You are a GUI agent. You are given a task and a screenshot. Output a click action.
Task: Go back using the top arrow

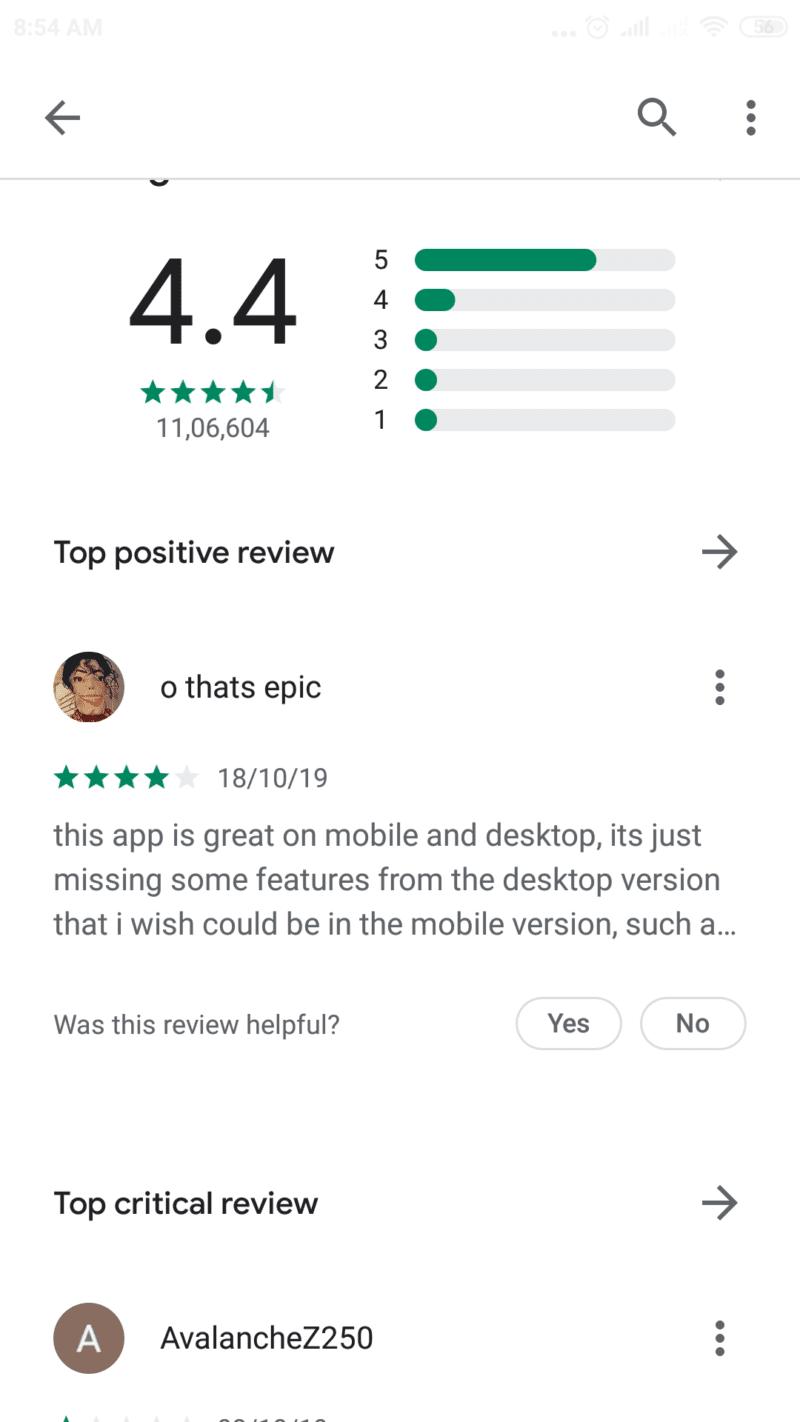[62, 119]
